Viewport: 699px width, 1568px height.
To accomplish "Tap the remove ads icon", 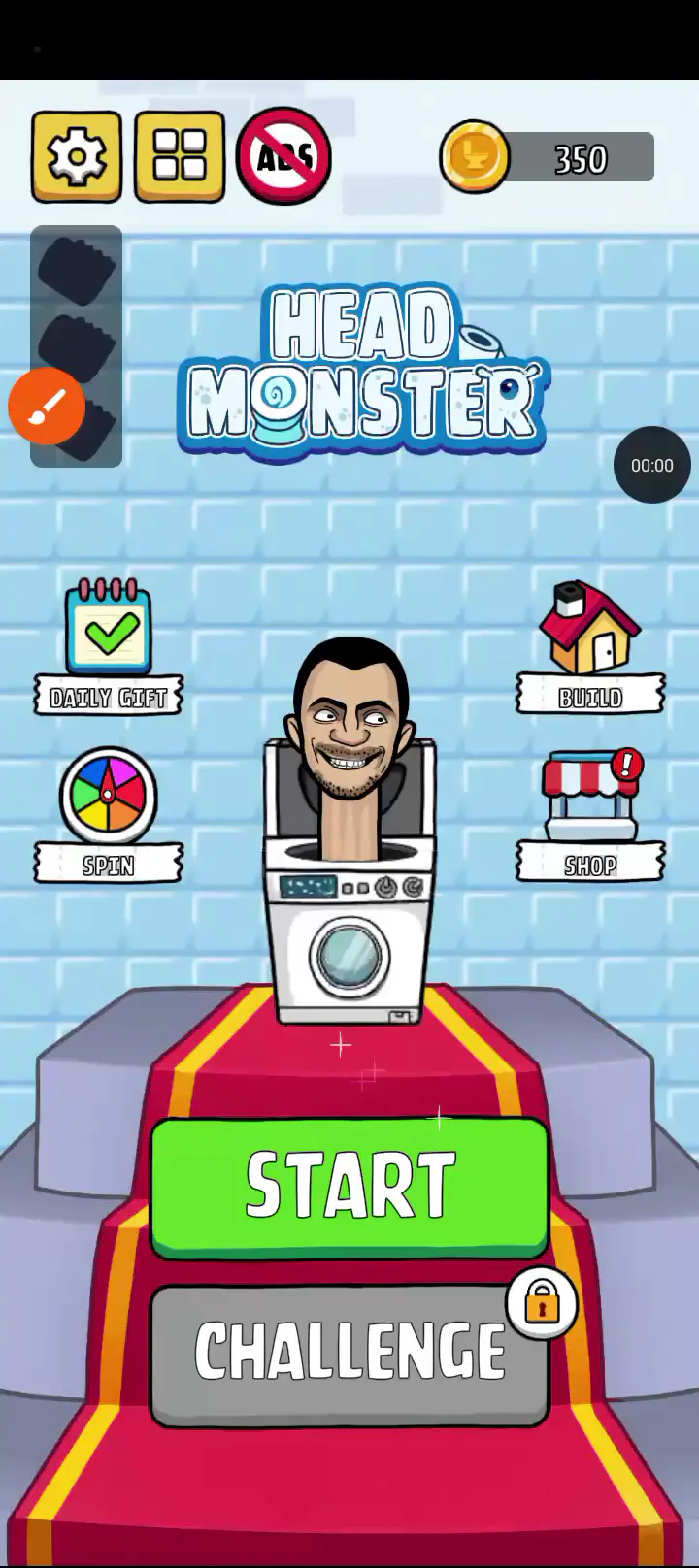I will [x=283, y=156].
